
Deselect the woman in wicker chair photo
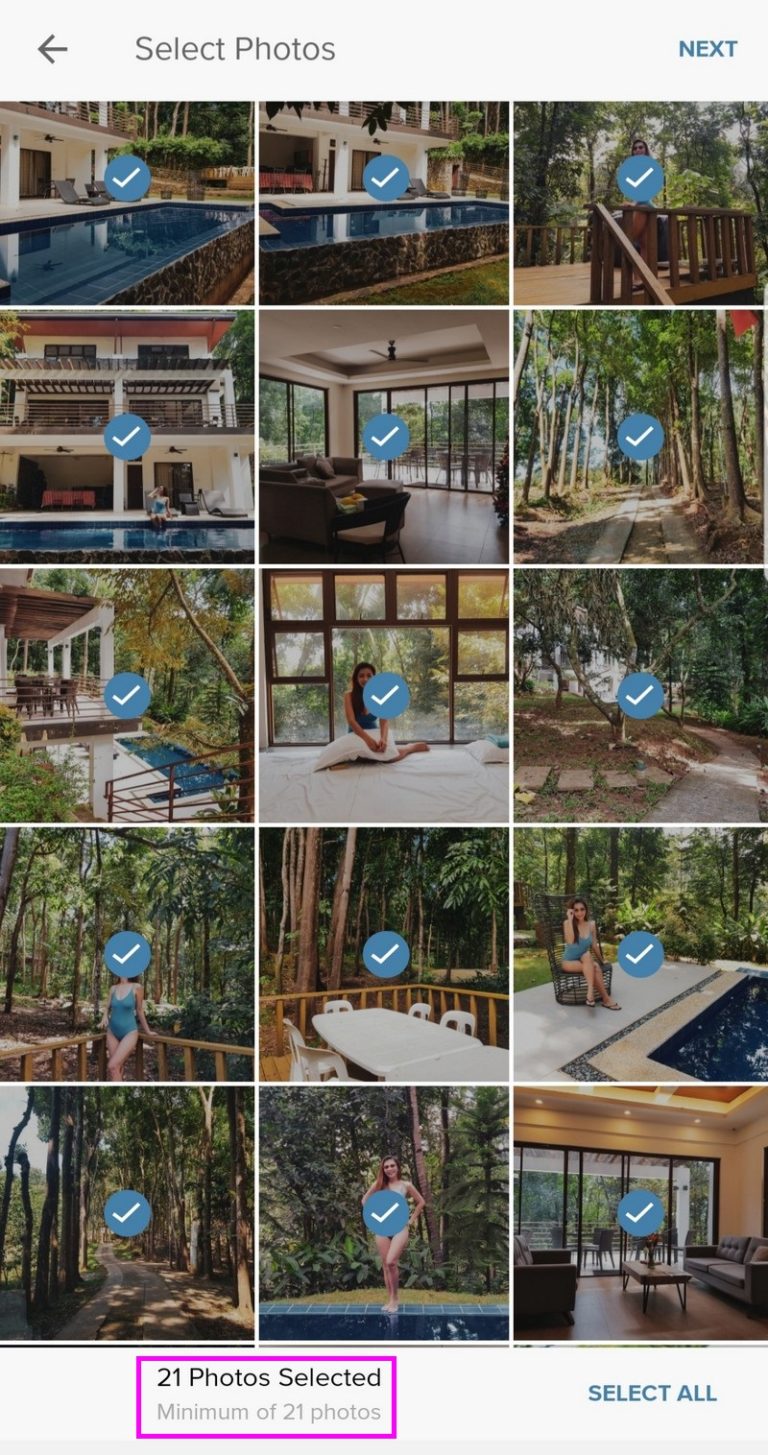coord(640,953)
